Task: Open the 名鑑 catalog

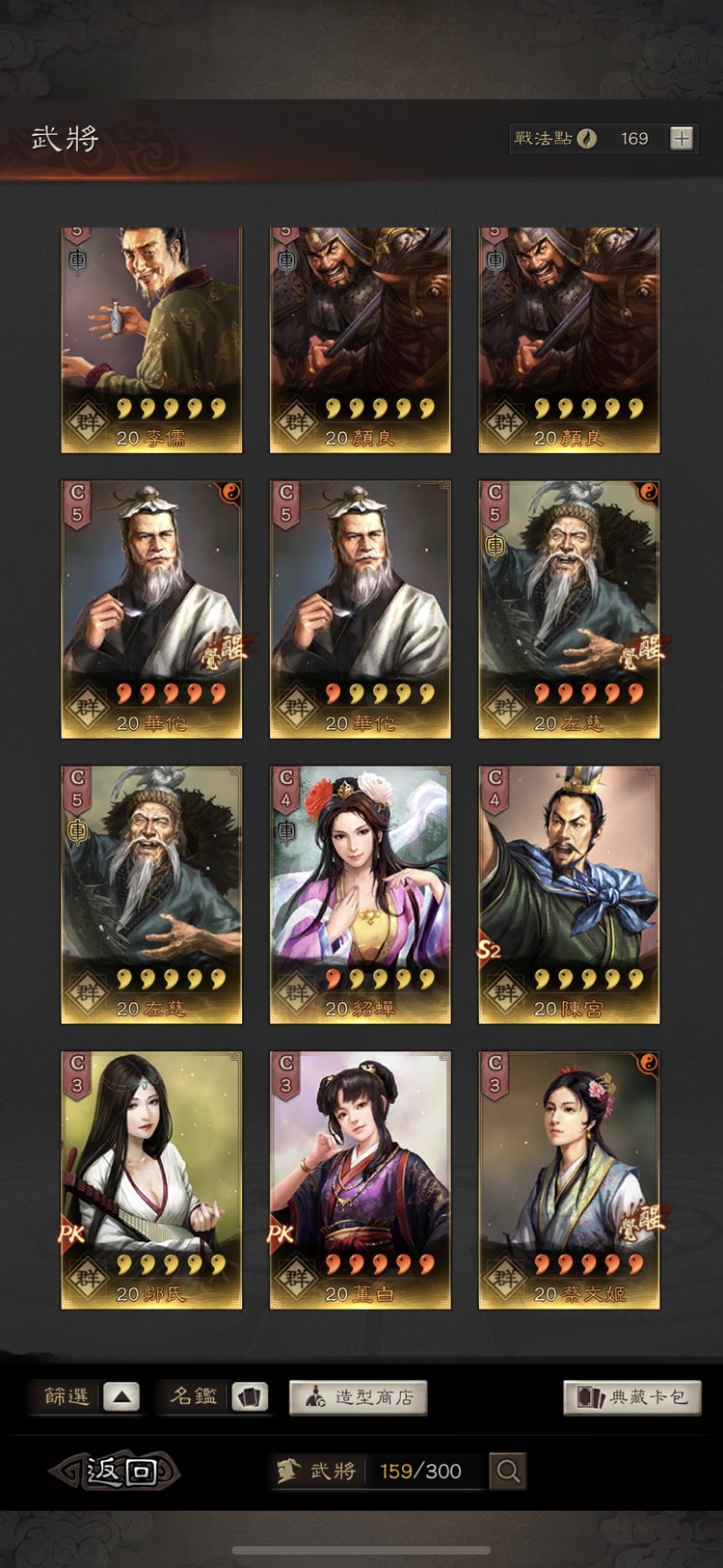Action: tap(250, 1396)
